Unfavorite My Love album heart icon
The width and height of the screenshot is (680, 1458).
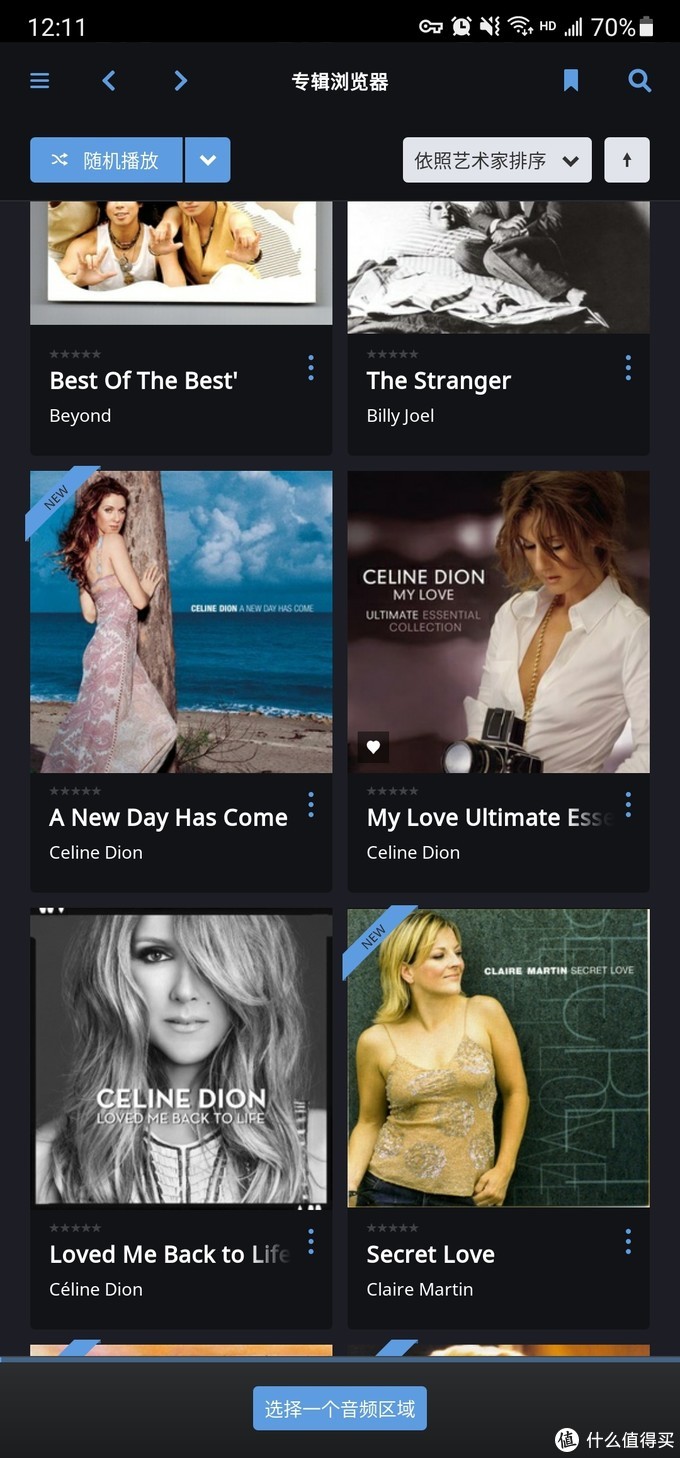coord(373,746)
